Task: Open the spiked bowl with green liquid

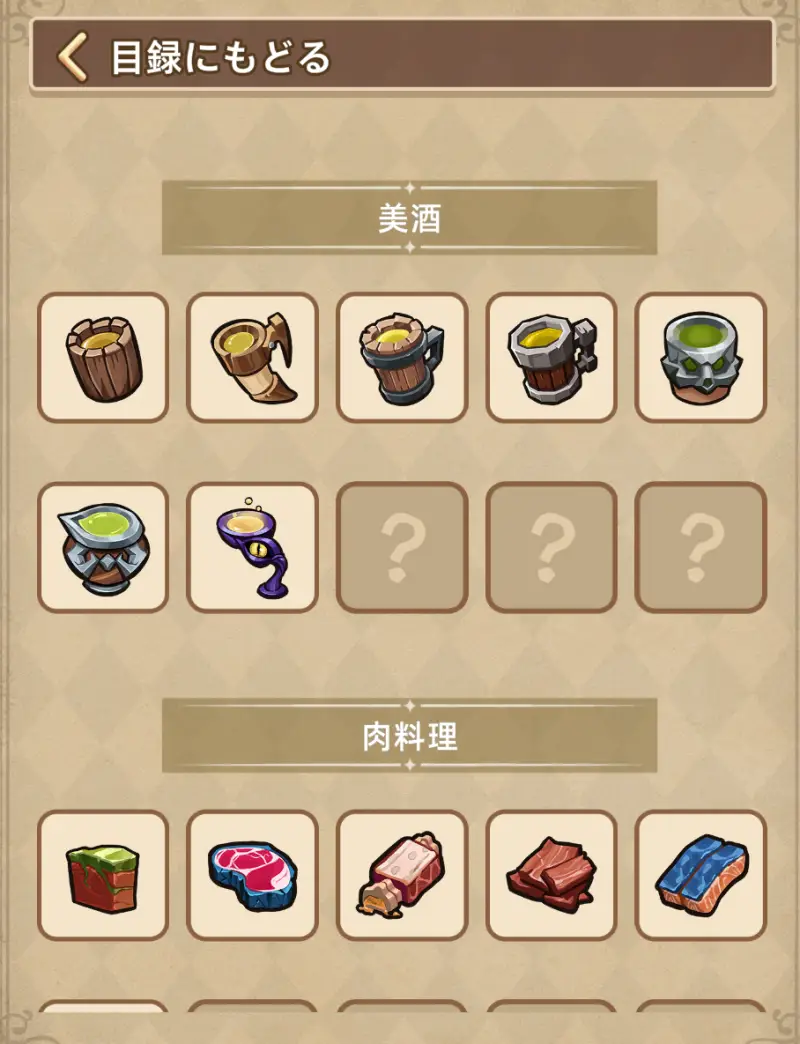Action: (x=103, y=547)
